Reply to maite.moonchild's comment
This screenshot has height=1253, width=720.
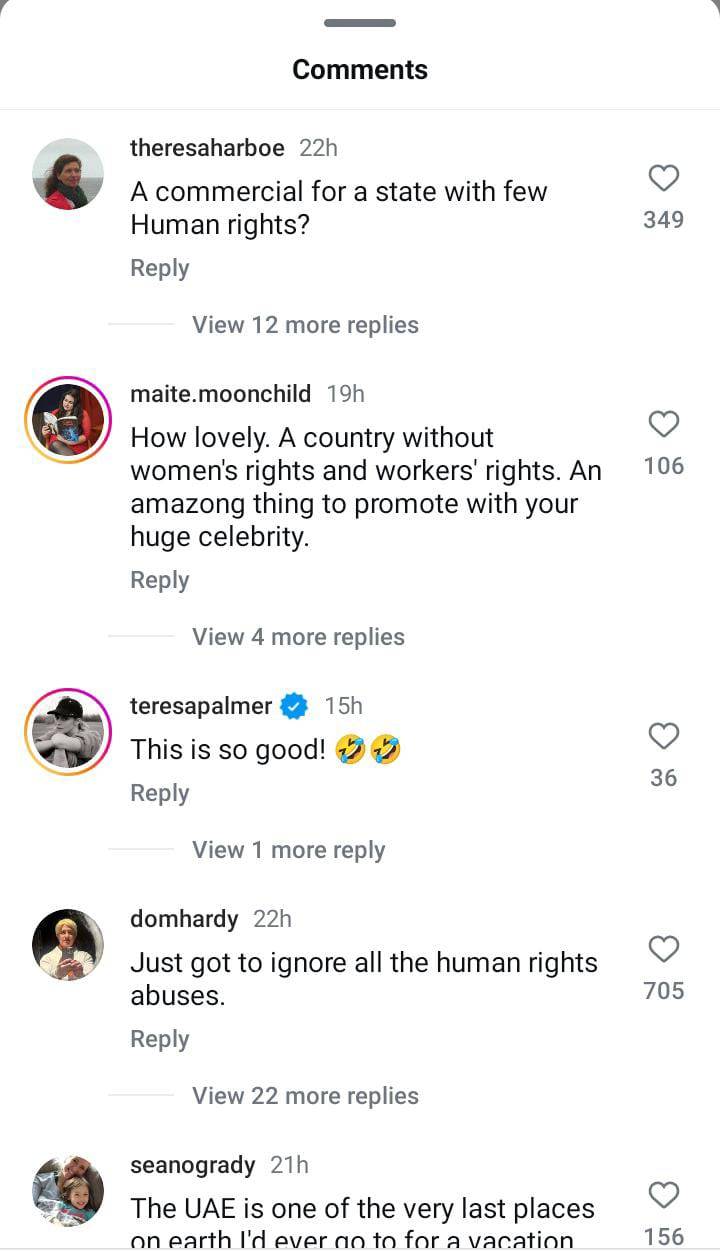pyautogui.click(x=159, y=580)
